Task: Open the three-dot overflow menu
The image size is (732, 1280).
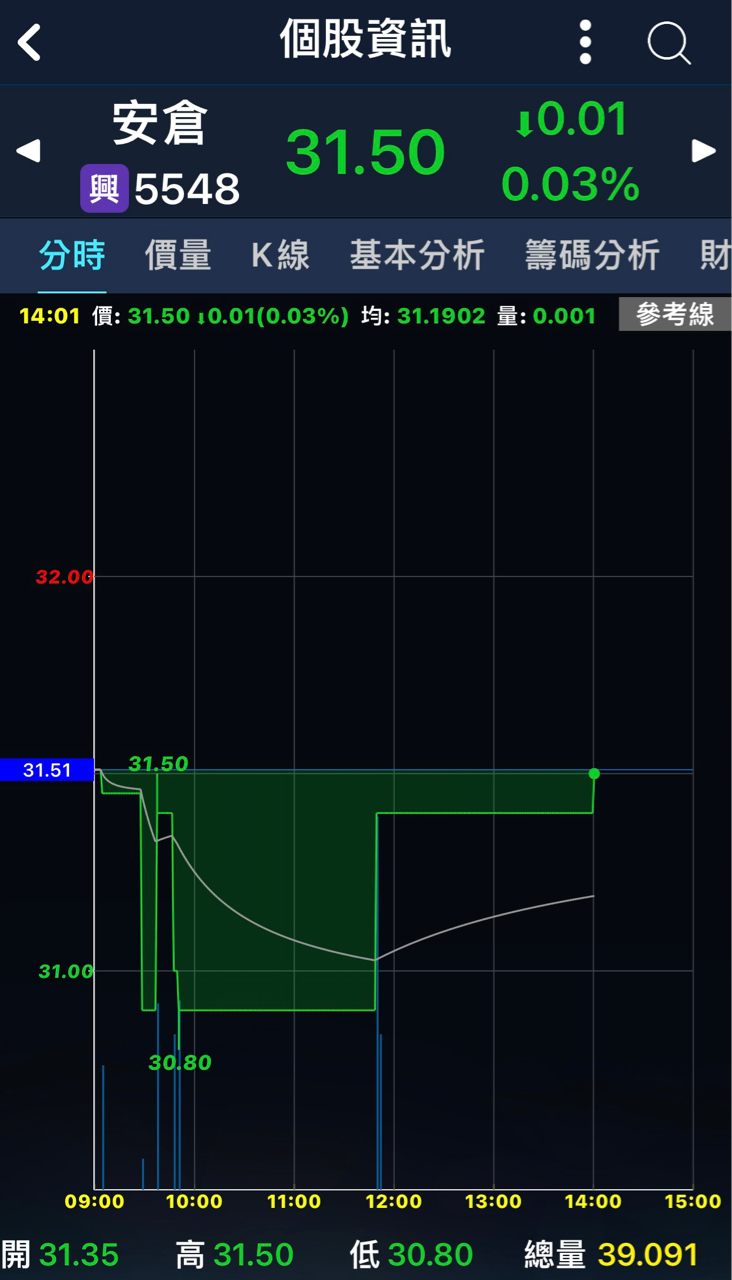Action: pyautogui.click(x=586, y=42)
